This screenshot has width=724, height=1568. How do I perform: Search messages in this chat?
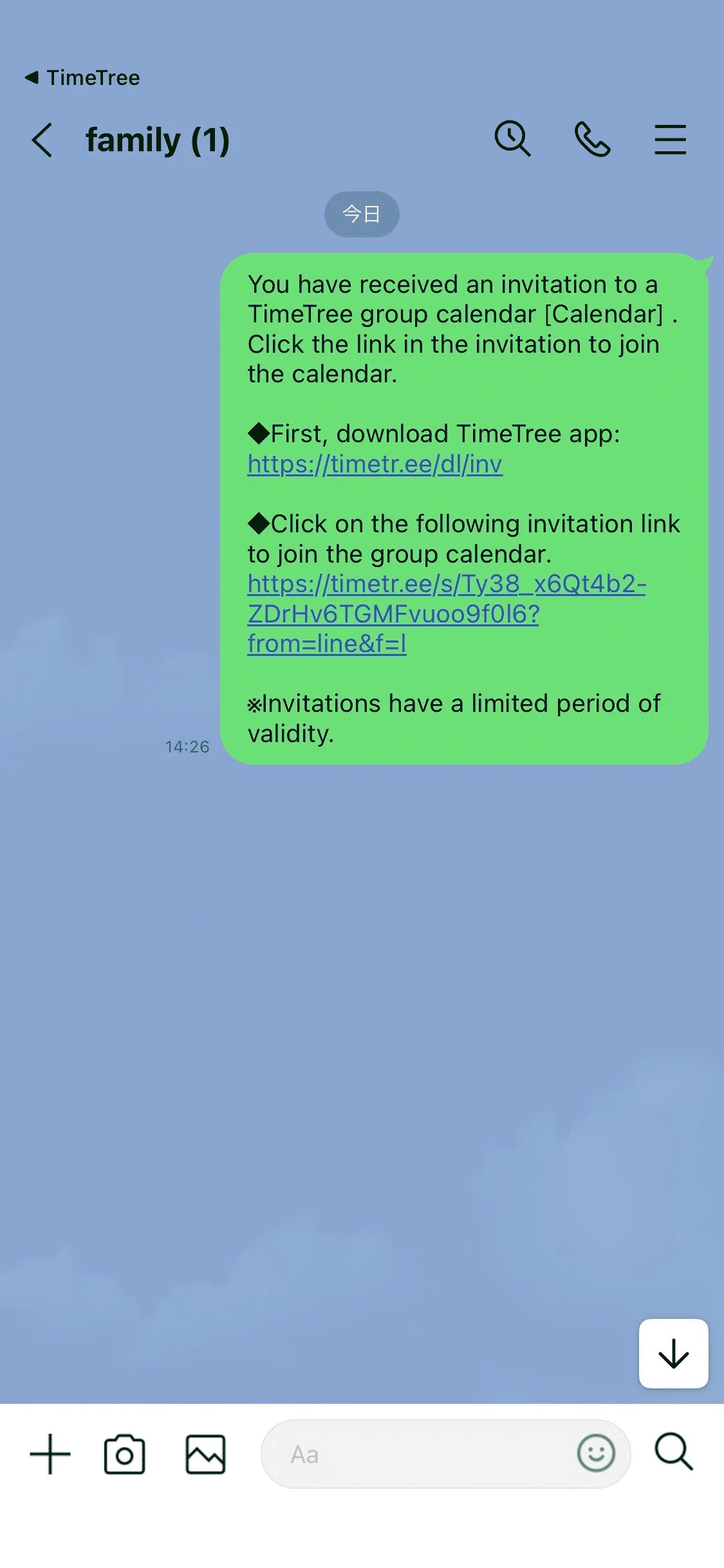[512, 138]
